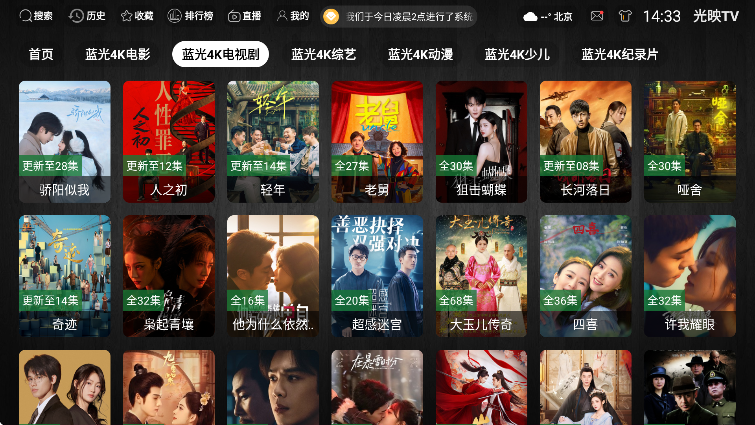This screenshot has width=755, height=425.
Task: Switch to the 蓝光4K综艺 tab
Action: pos(324,55)
